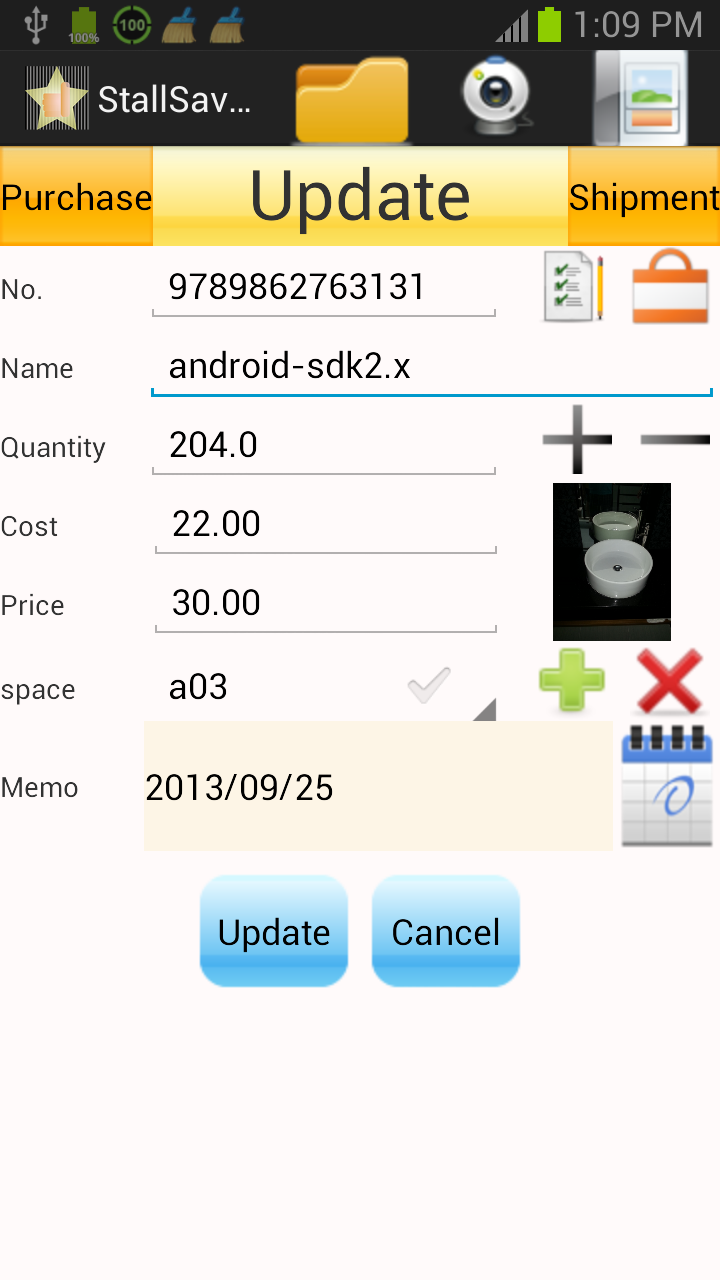720x1280 pixels.
Task: Edit the Name field android-sdk2.x
Action: coord(430,367)
